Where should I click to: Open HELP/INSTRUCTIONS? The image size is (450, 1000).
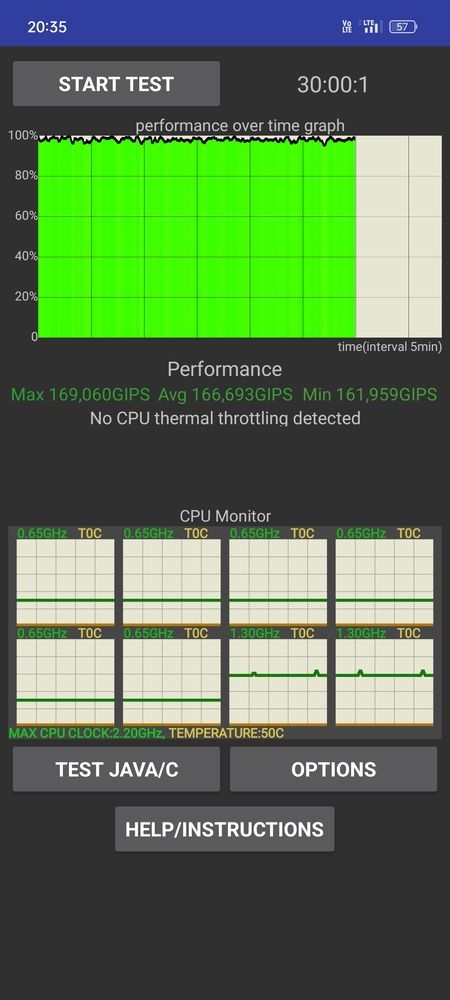224,829
